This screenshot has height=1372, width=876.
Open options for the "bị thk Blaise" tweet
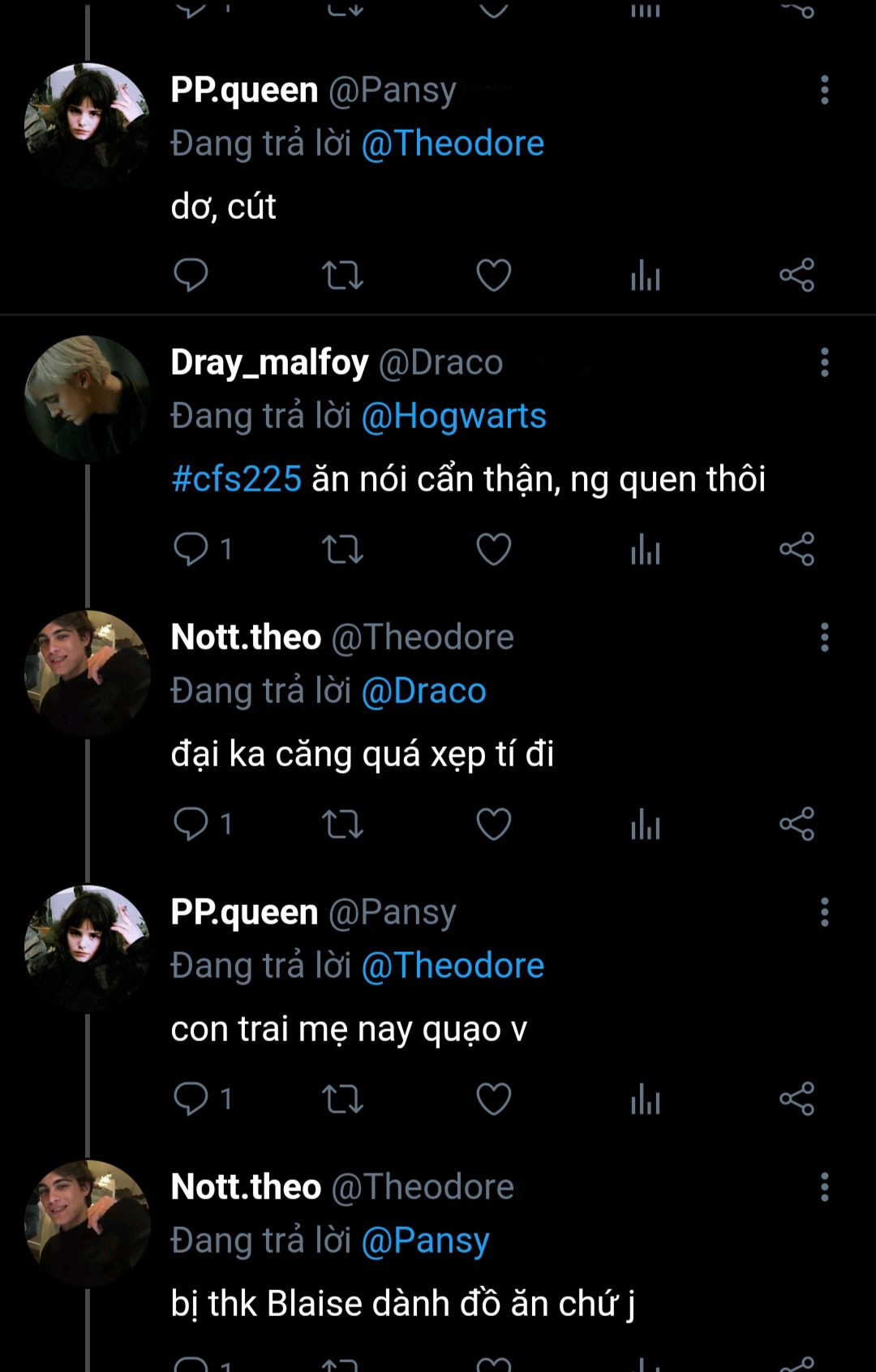(x=824, y=1187)
